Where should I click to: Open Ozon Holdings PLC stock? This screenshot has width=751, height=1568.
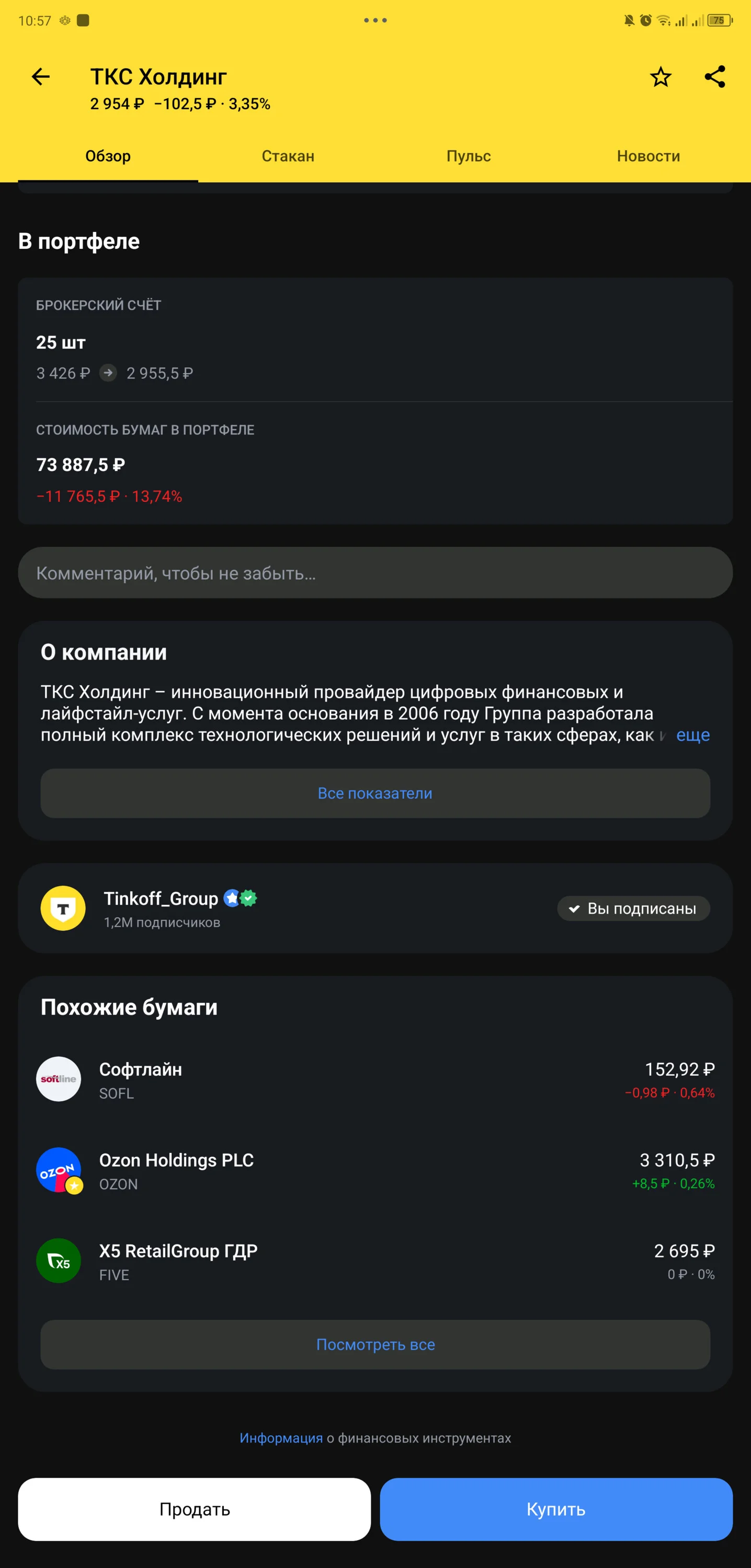tap(375, 1170)
